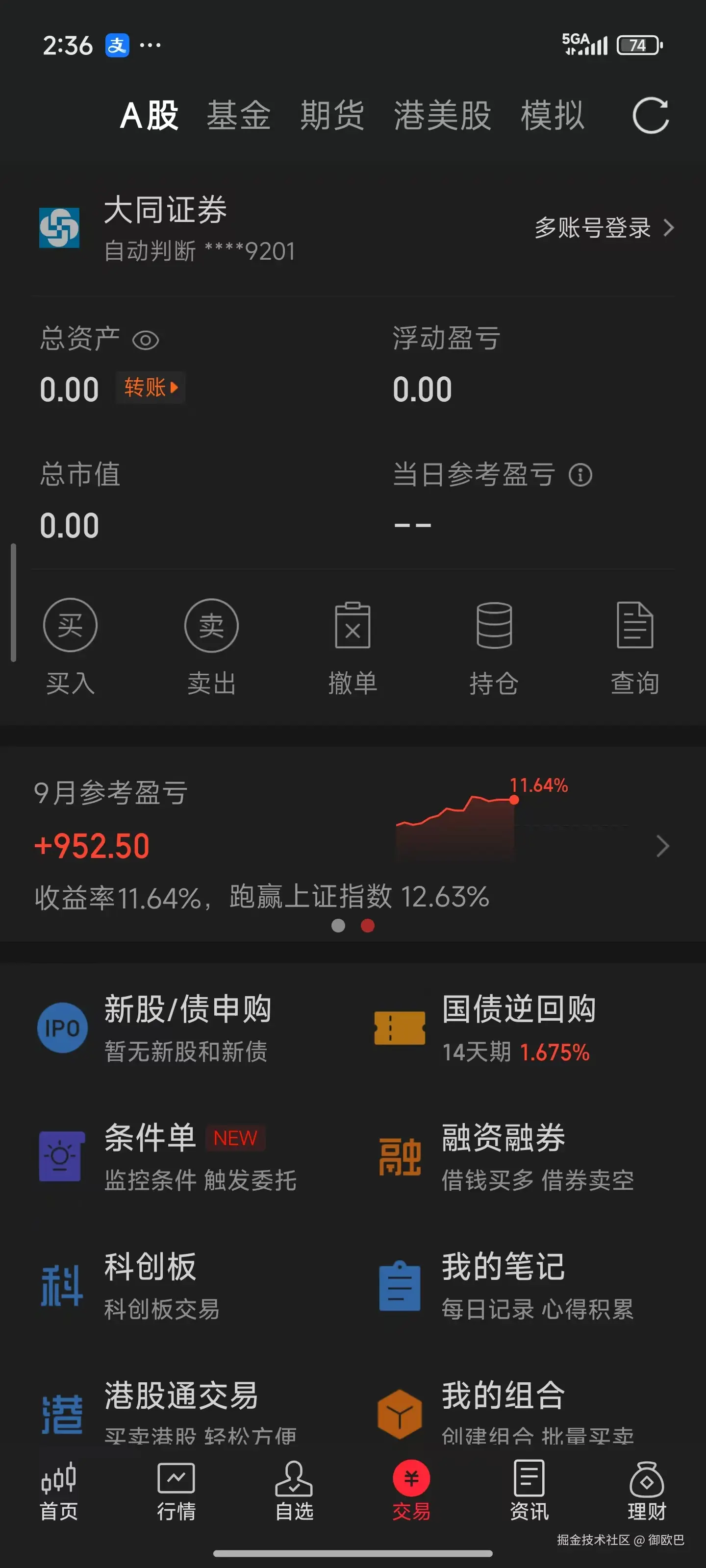Open the 卖出 sell screen
Image resolution: width=706 pixels, height=1568 pixels.
[211, 645]
